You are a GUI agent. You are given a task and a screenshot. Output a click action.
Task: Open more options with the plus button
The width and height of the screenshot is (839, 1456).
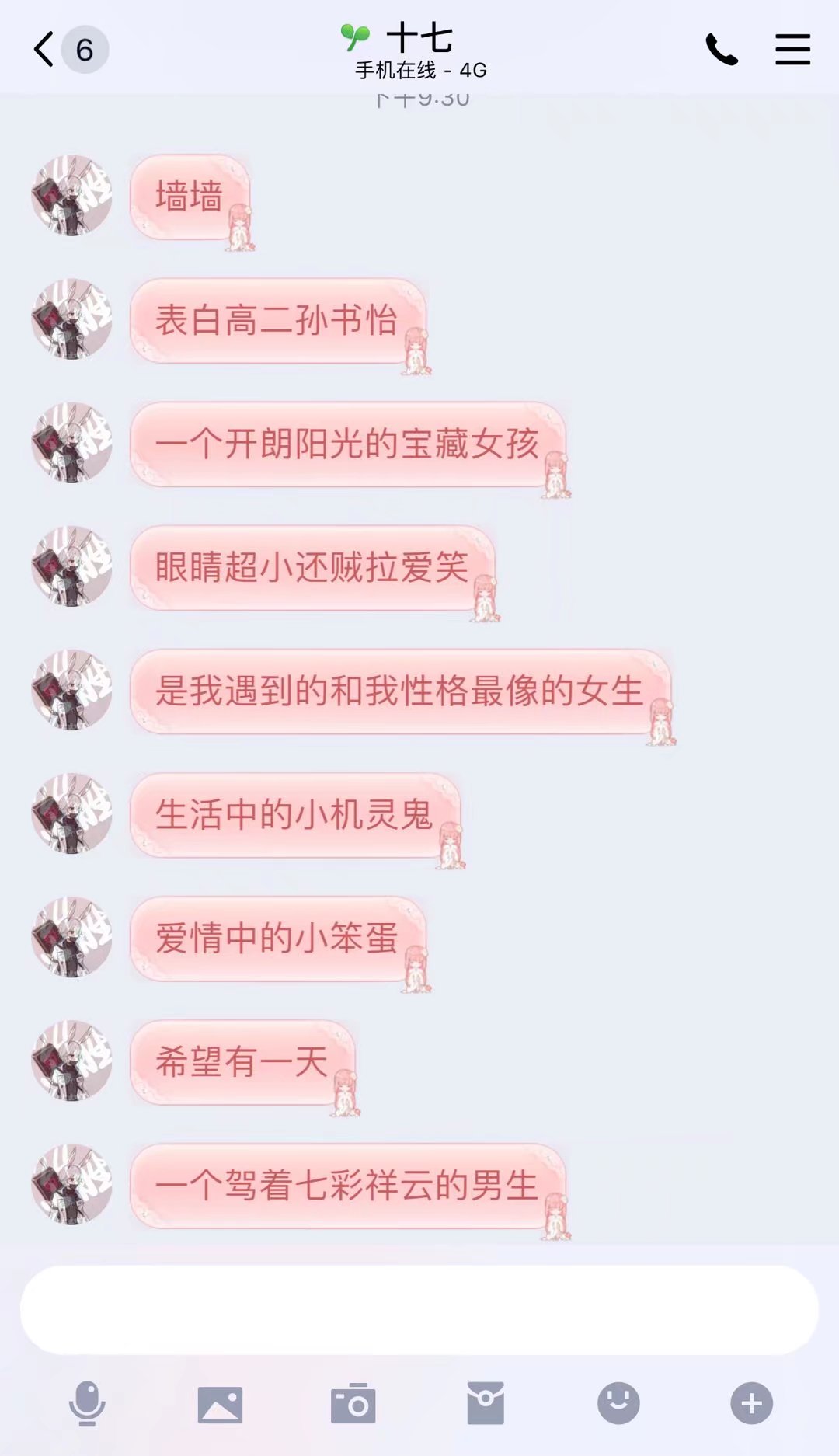(751, 1403)
